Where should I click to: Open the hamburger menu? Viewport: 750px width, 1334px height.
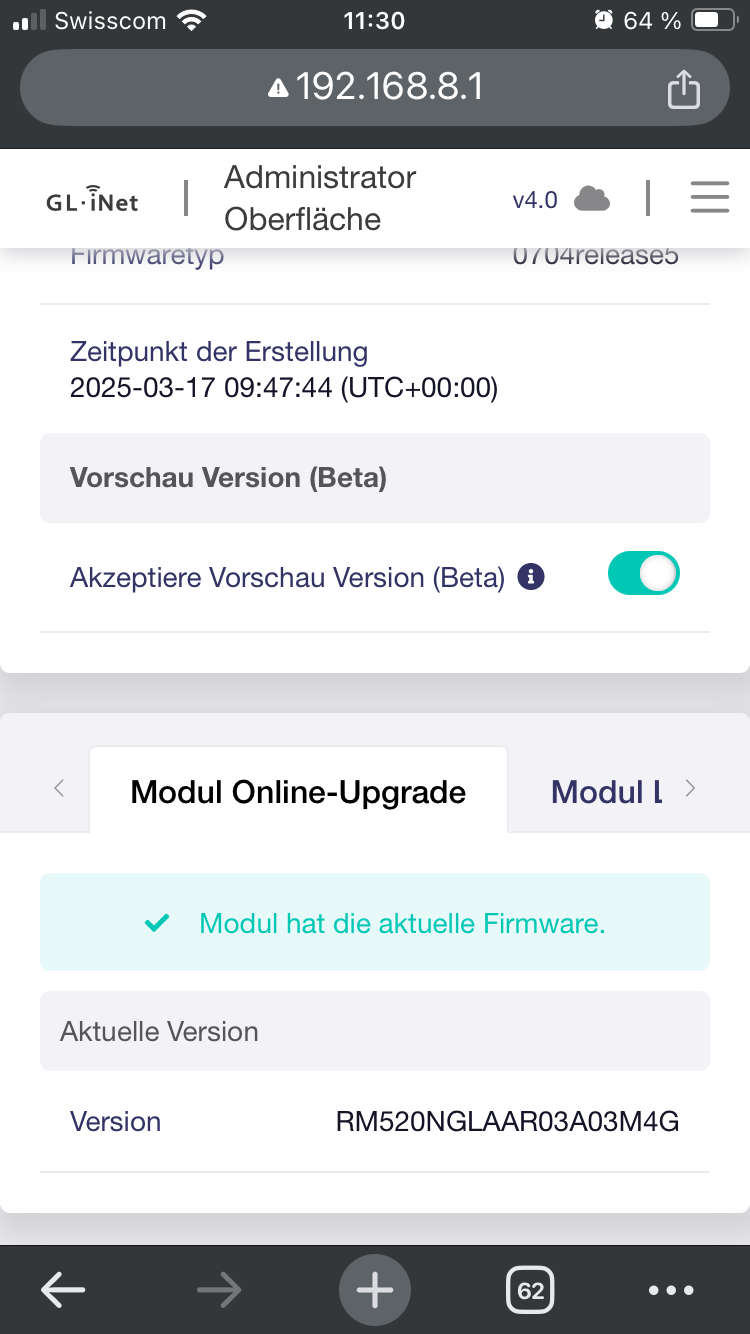tap(709, 198)
